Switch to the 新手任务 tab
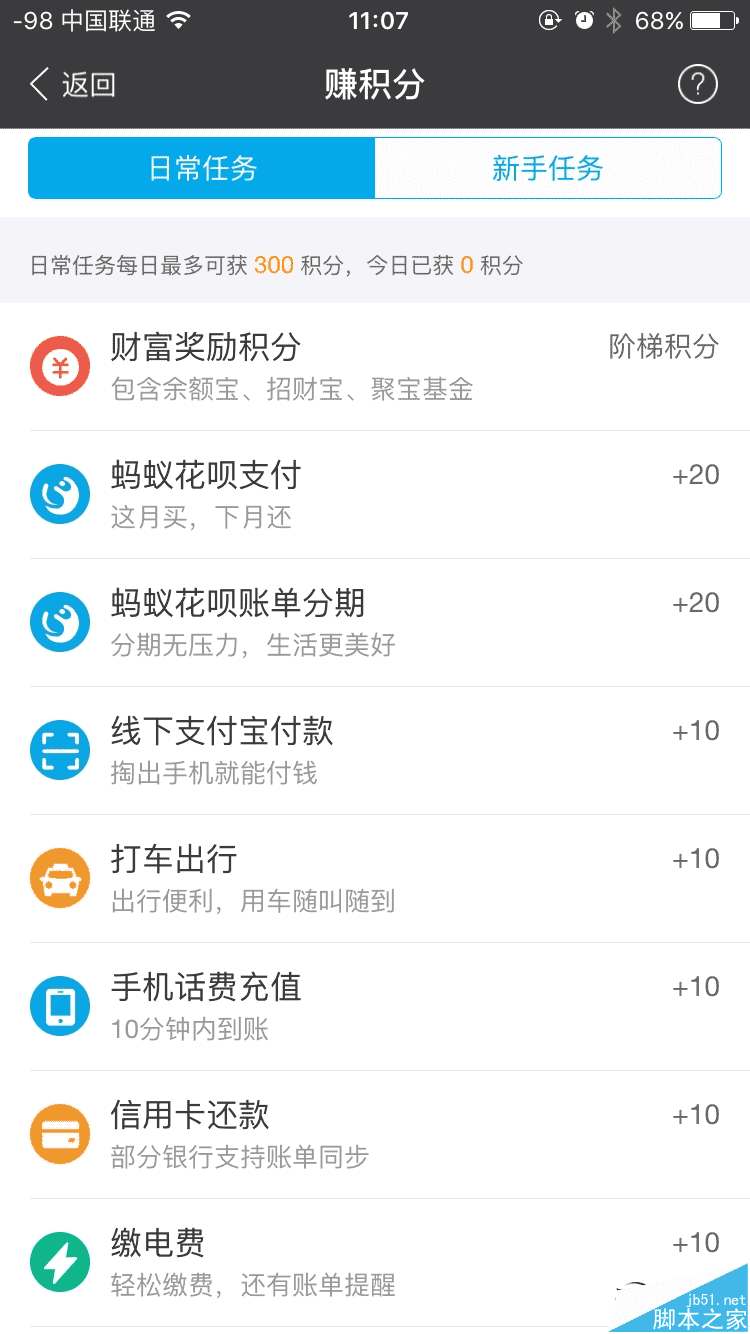The height and width of the screenshot is (1334, 750). click(547, 168)
